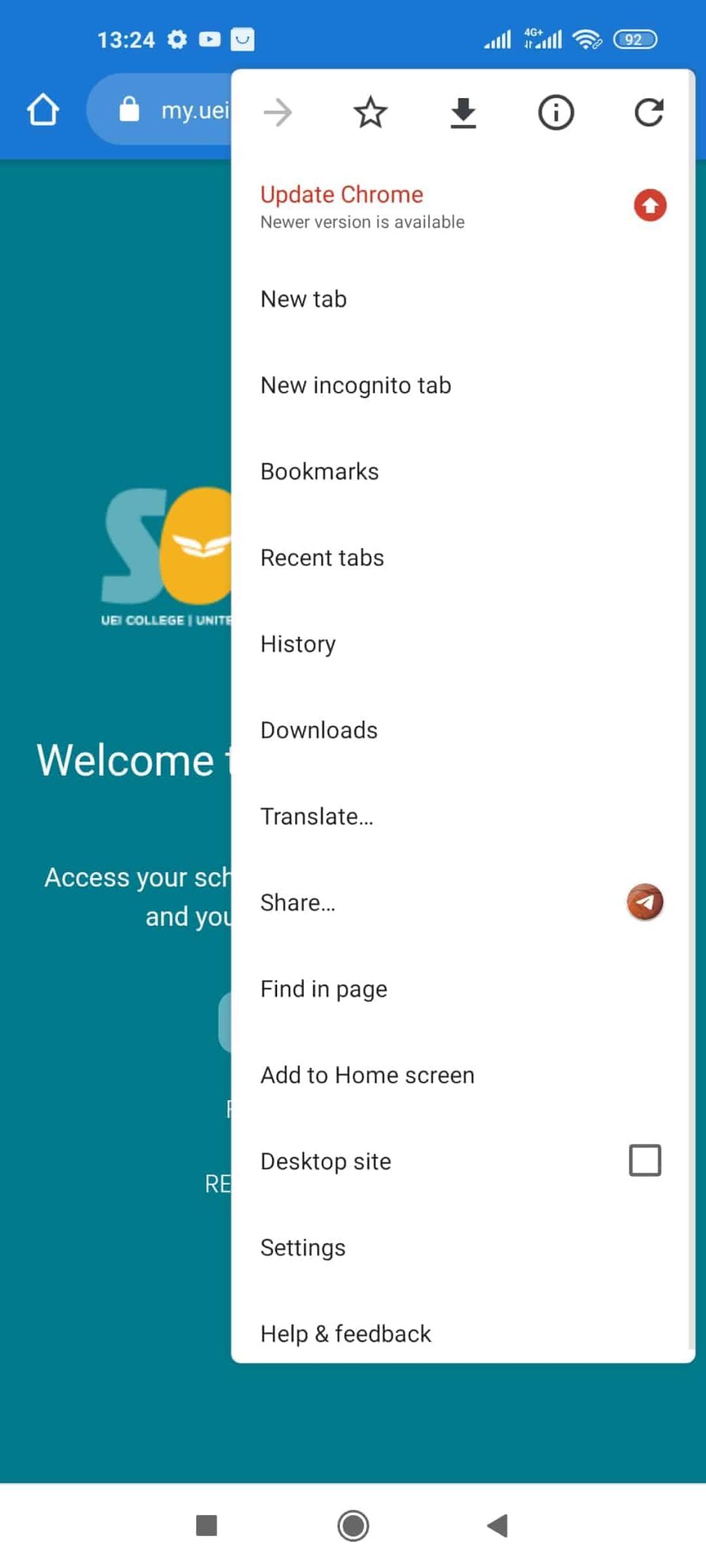Check the Desktop site checkbox
Image resolution: width=706 pixels, height=1568 pixels.
[x=645, y=1161]
